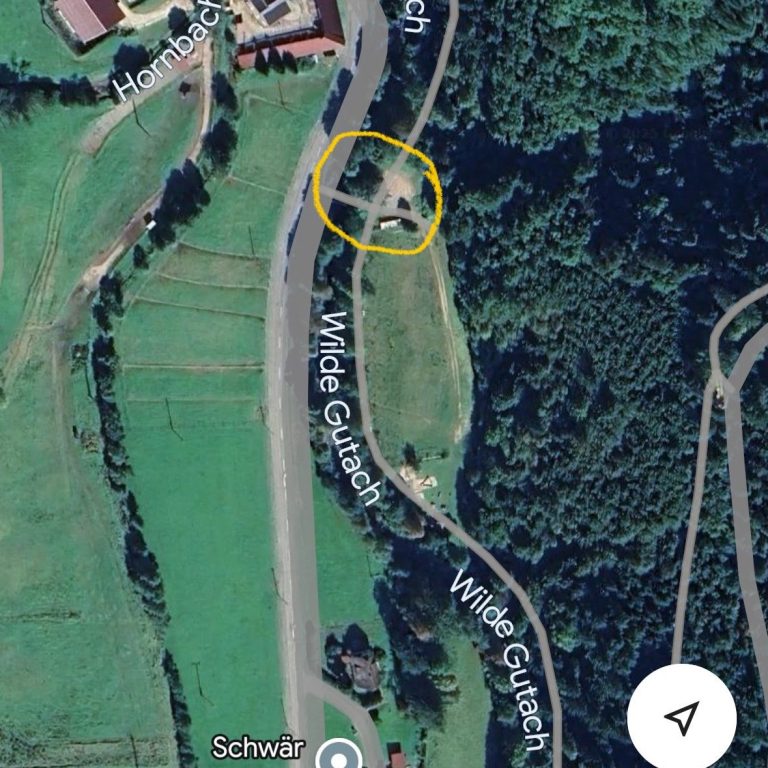Tap the my-location arrow button
This screenshot has width=768, height=768.
point(682,716)
